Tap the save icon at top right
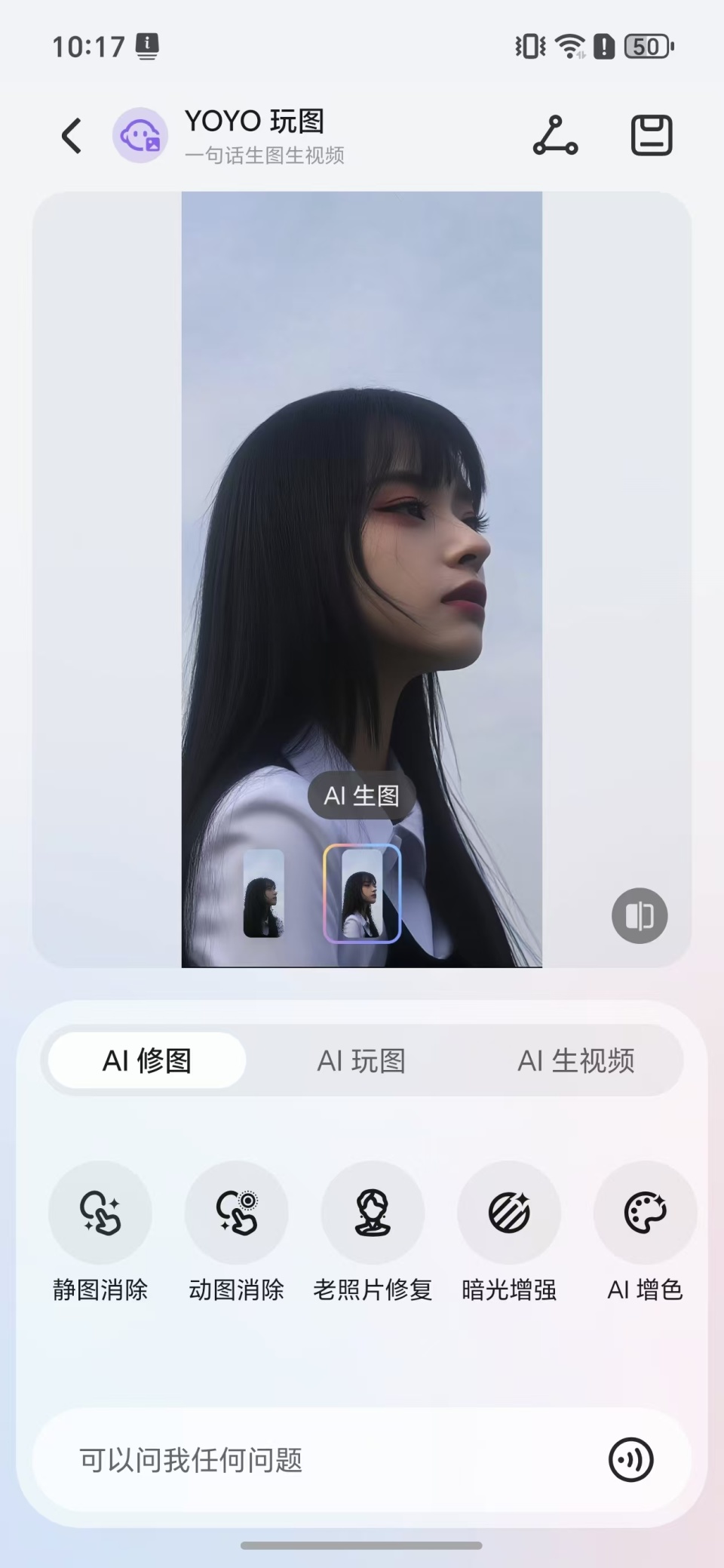This screenshot has width=724, height=1568. (653, 134)
